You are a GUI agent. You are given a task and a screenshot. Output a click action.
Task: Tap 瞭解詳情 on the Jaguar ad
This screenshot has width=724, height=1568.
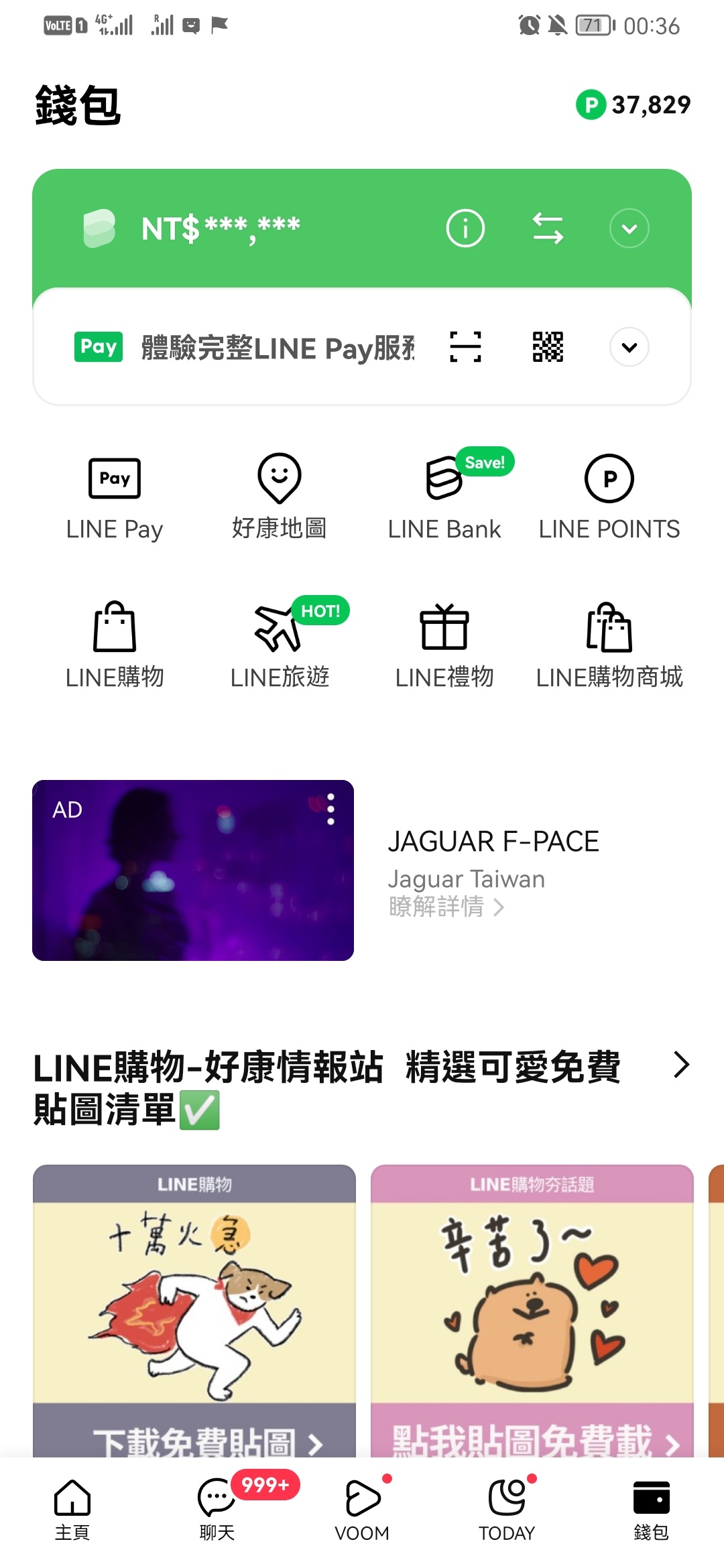point(446,907)
